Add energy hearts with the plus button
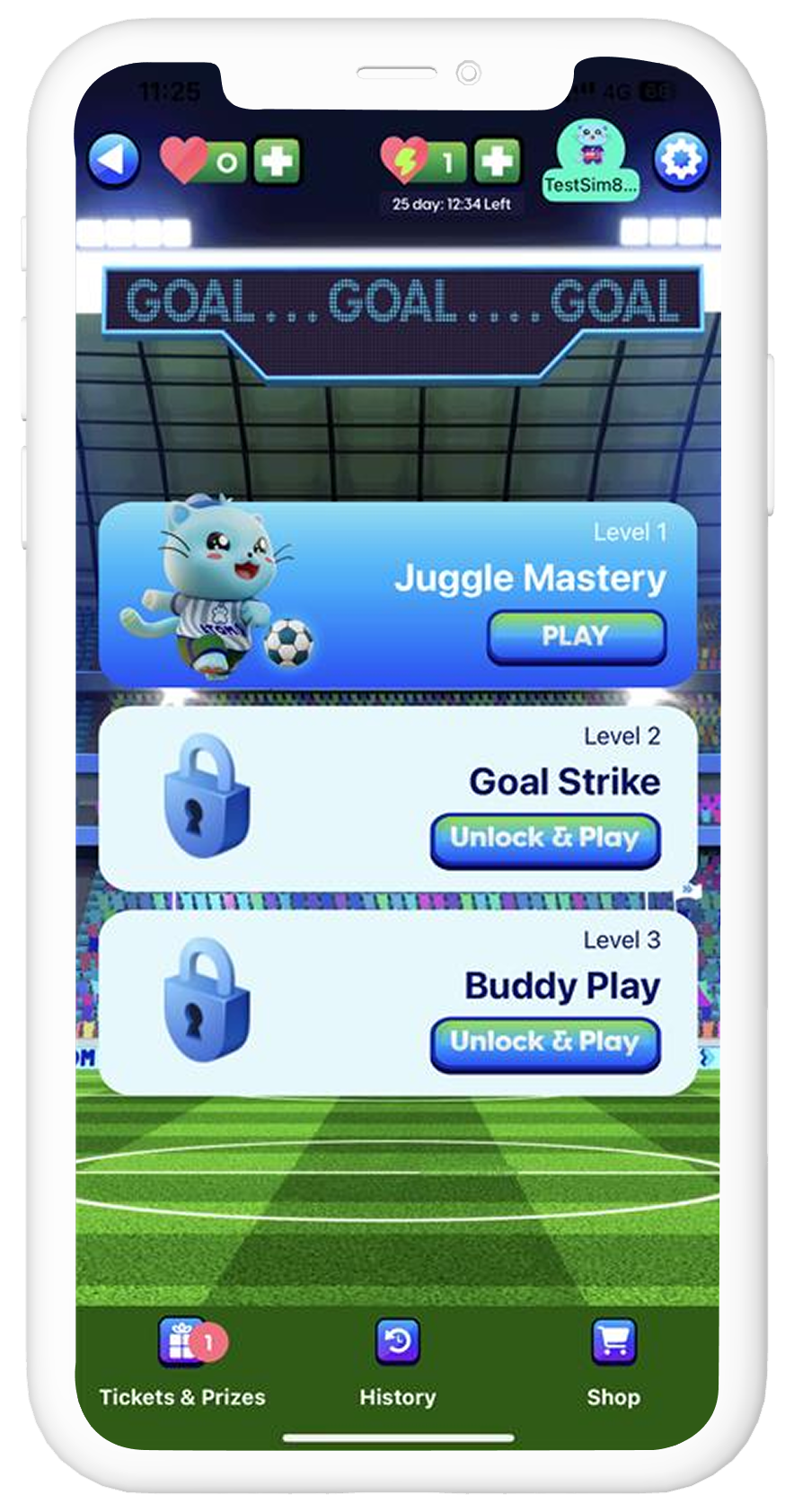Image resolution: width=794 pixels, height=1512 pixels. (x=497, y=162)
